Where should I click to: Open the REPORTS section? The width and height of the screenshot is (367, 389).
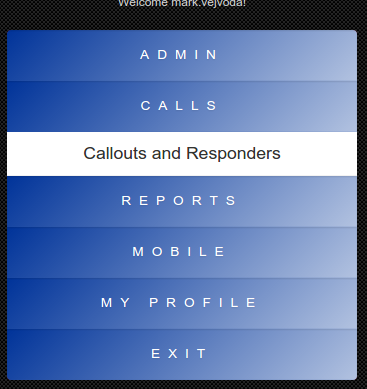182,201
